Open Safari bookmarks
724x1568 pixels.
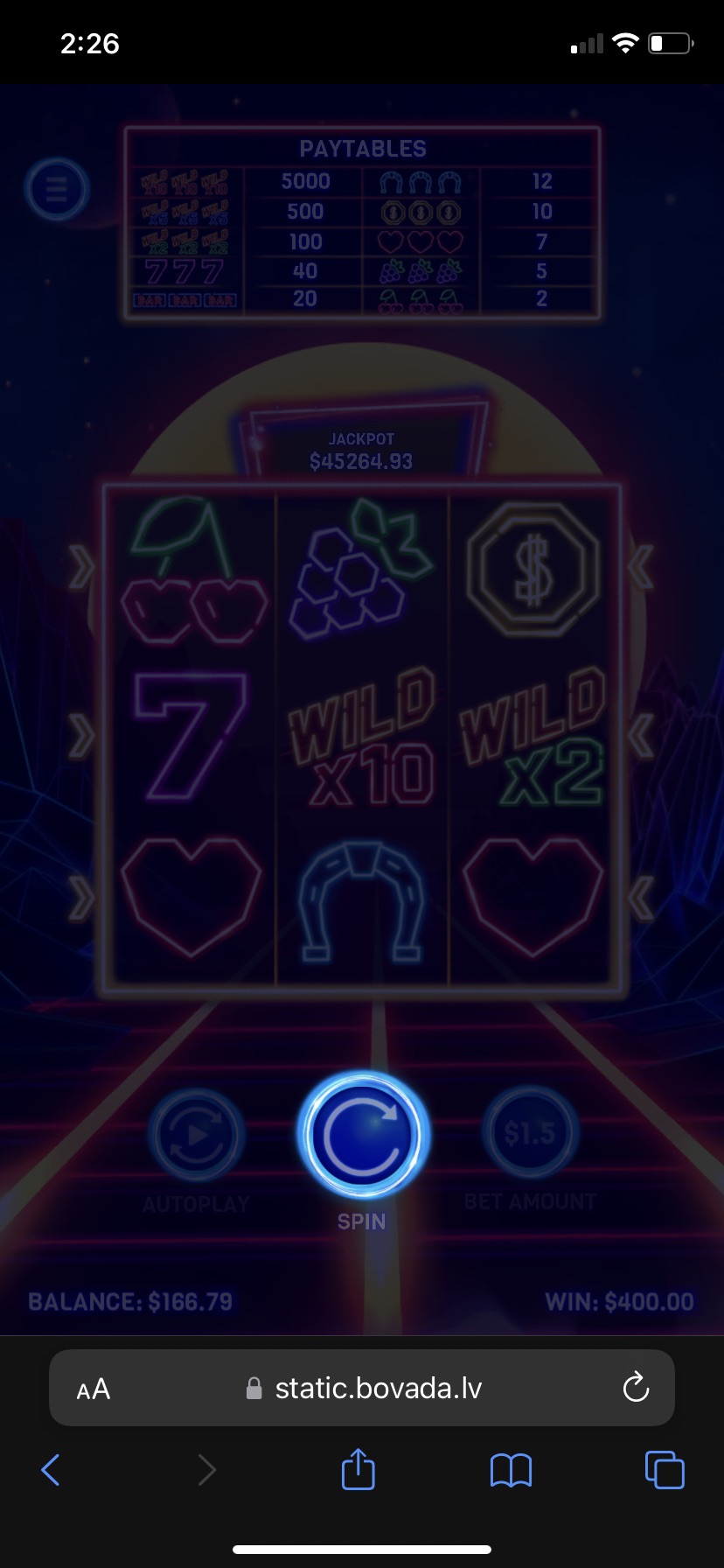[x=512, y=1470]
